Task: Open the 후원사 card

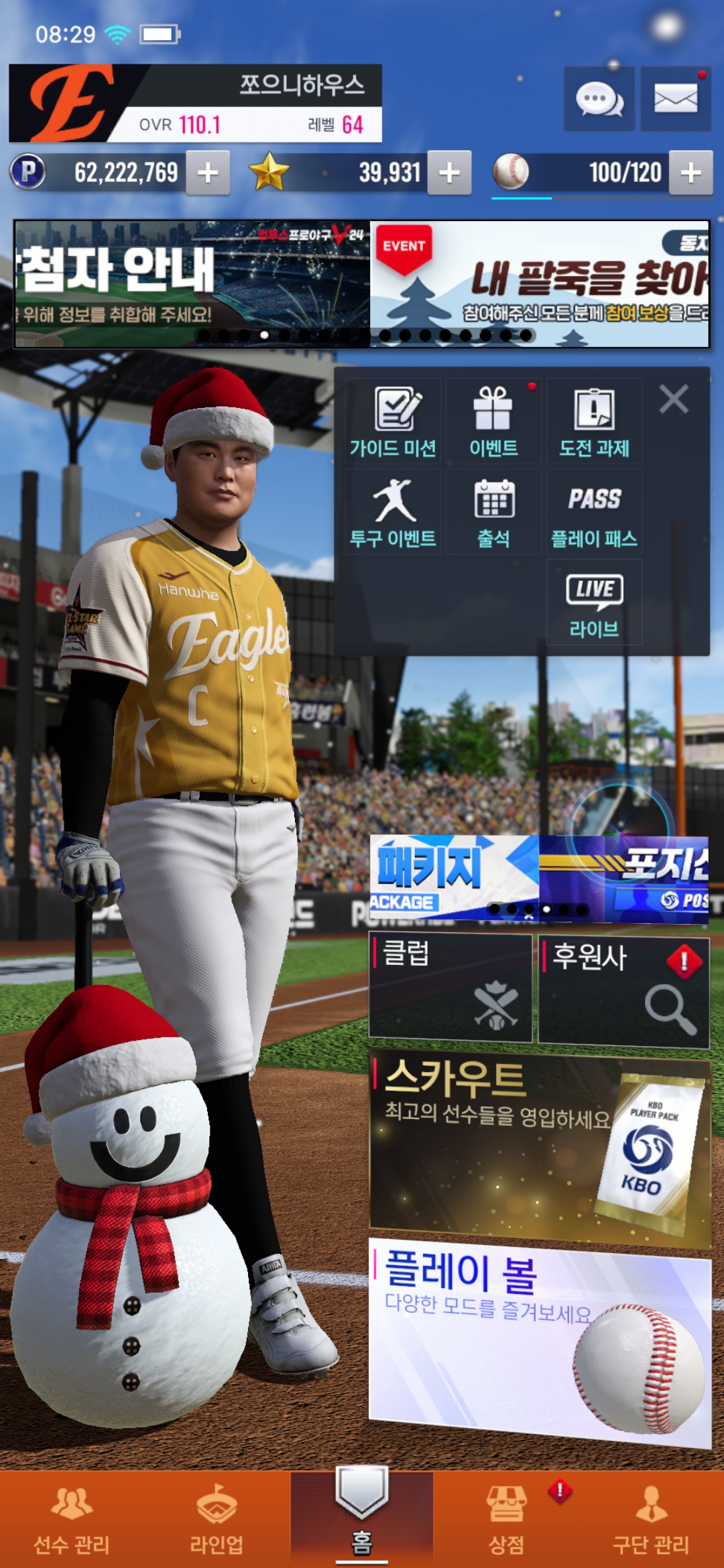Action: coord(623,990)
